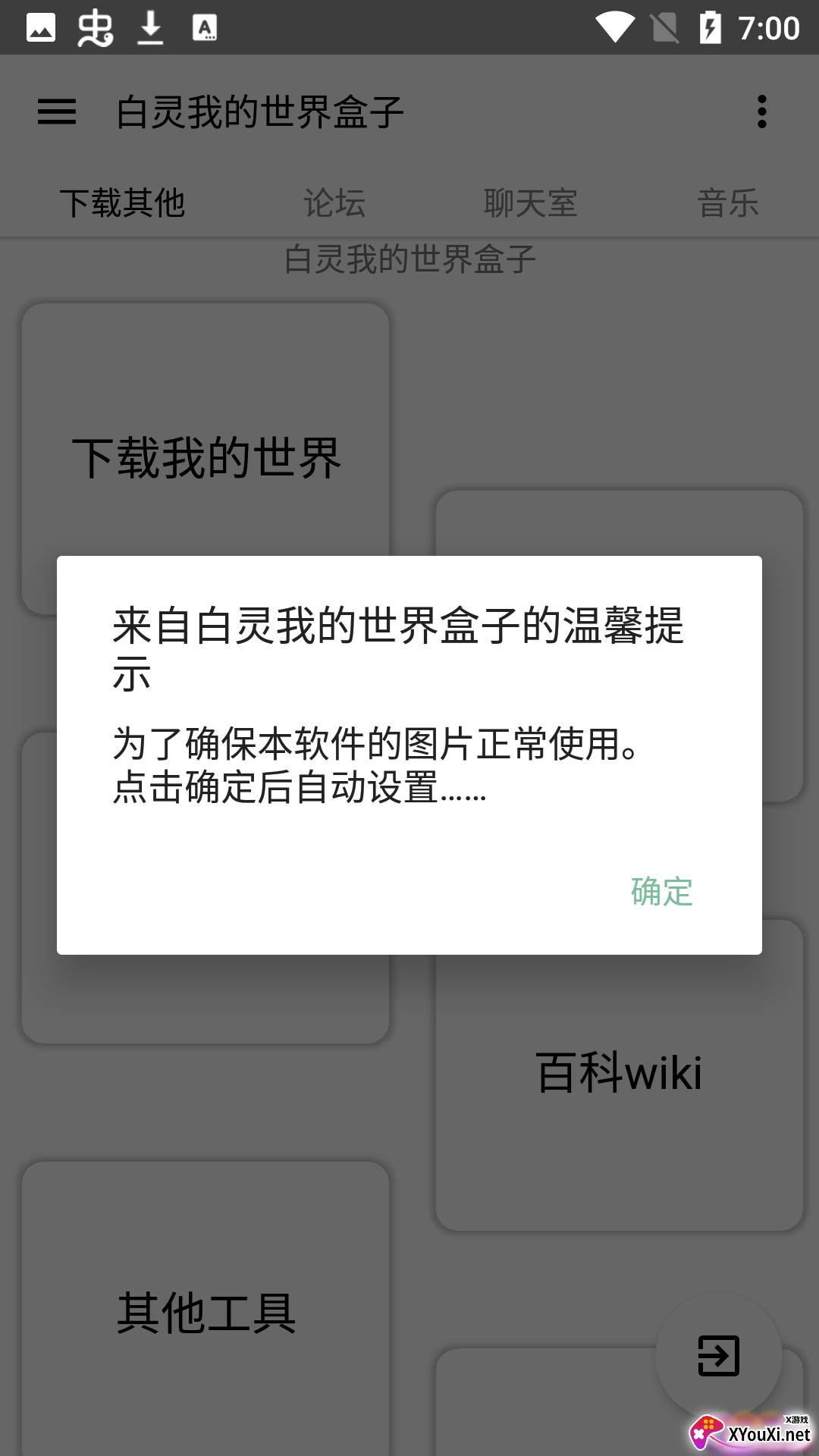This screenshot has width=819, height=1456.
Task: Go to the 聊天室 tab
Action: [x=531, y=203]
